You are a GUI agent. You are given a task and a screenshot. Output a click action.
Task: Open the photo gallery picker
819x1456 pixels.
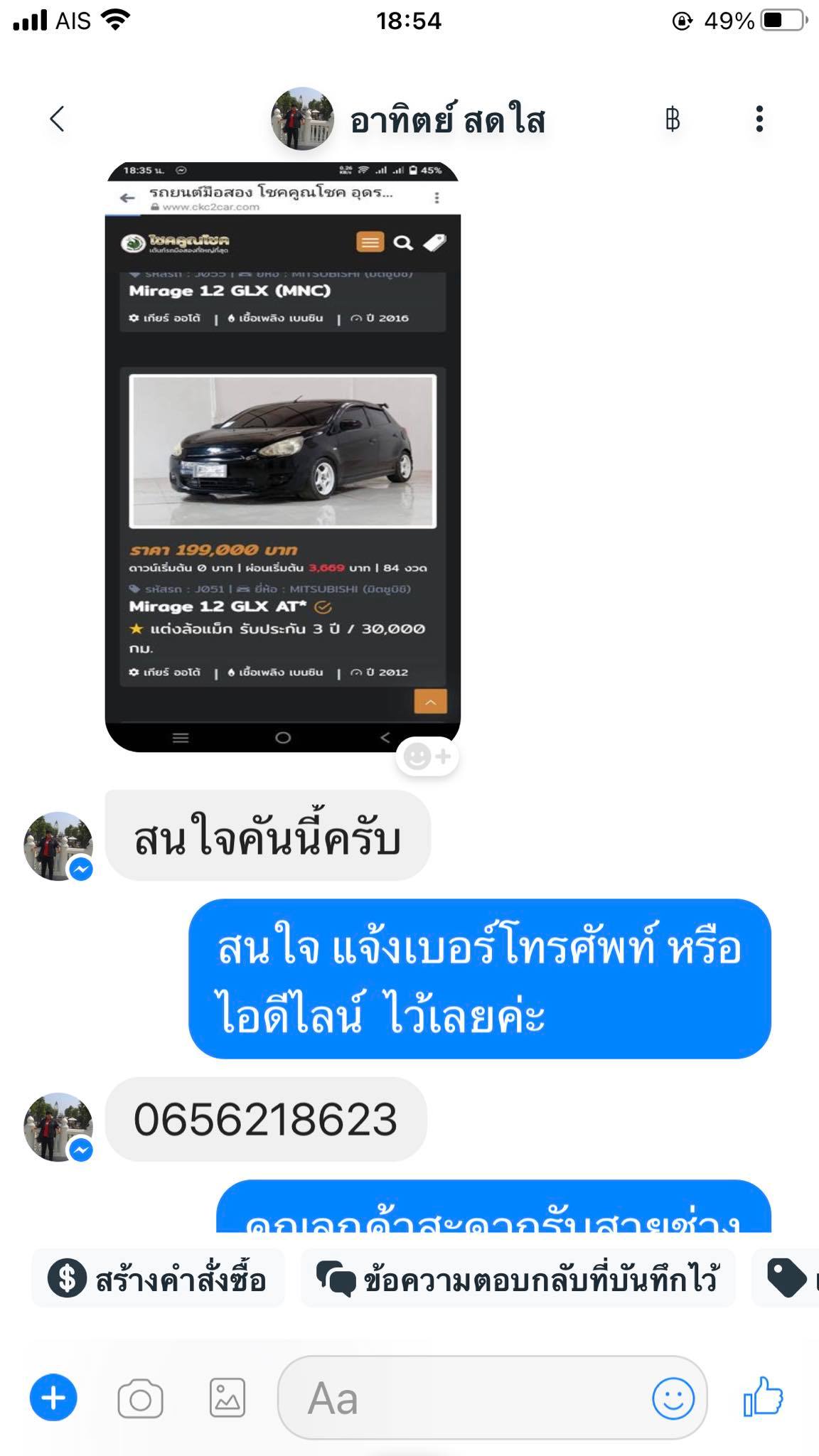[227, 1398]
